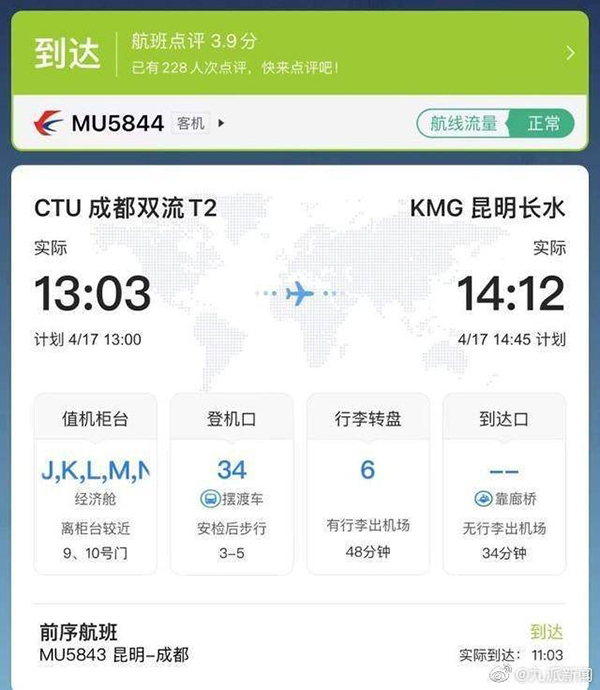This screenshot has height=690, width=600.
Task: Open the previous flight MU5843 昆明-成都
Action: tap(300, 643)
